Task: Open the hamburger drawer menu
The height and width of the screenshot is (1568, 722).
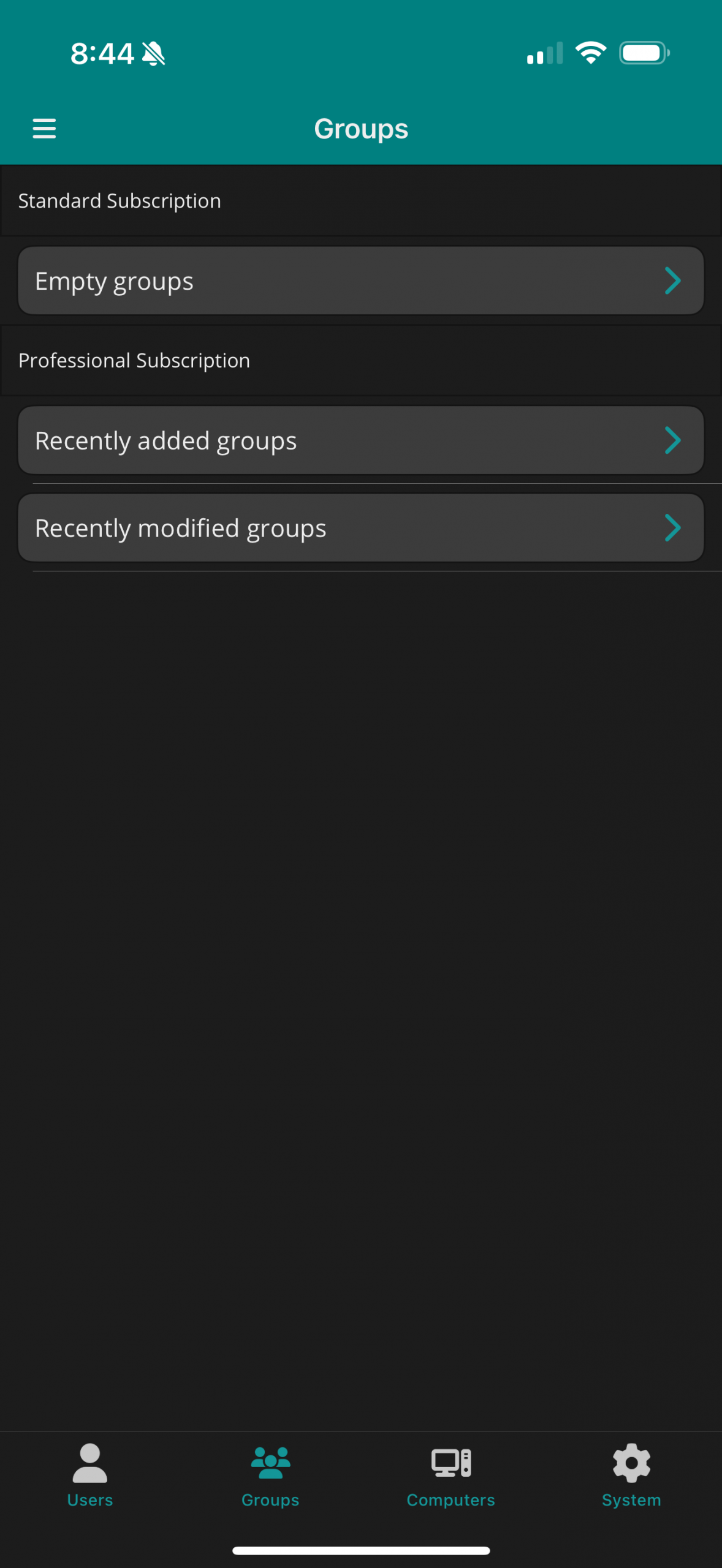Action: pos(44,129)
